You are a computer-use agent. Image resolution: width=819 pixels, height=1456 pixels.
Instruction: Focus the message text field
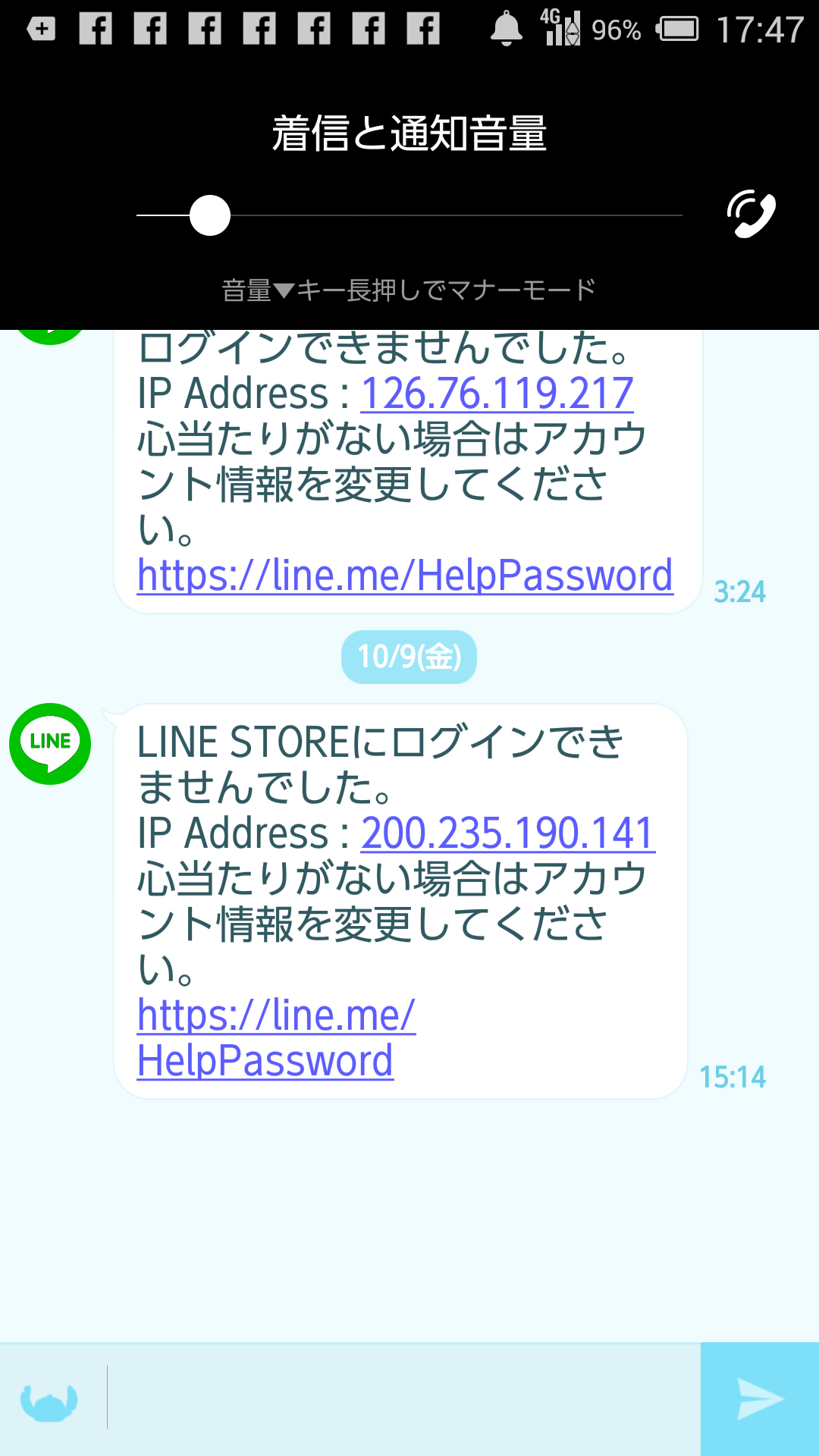403,1399
